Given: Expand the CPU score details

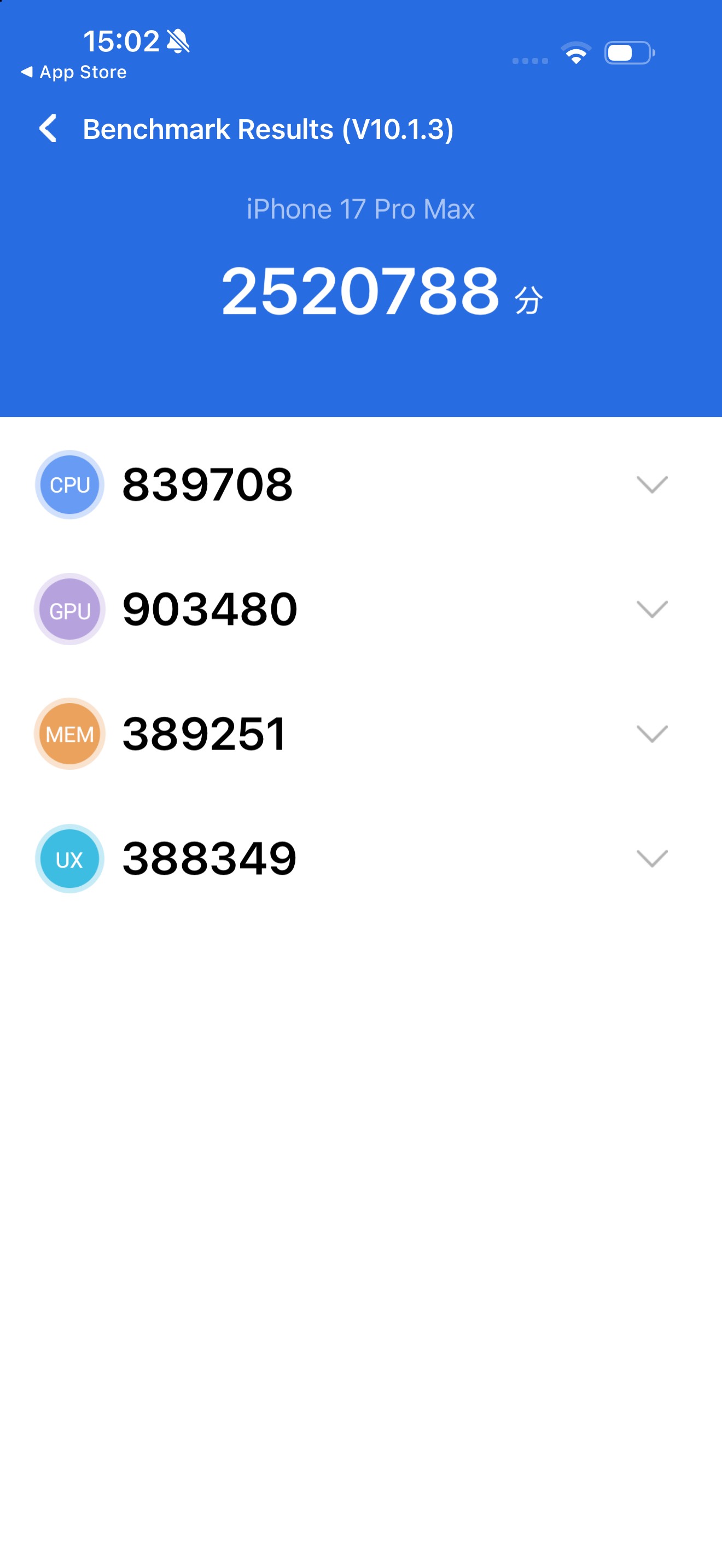Looking at the screenshot, I should pyautogui.click(x=651, y=484).
